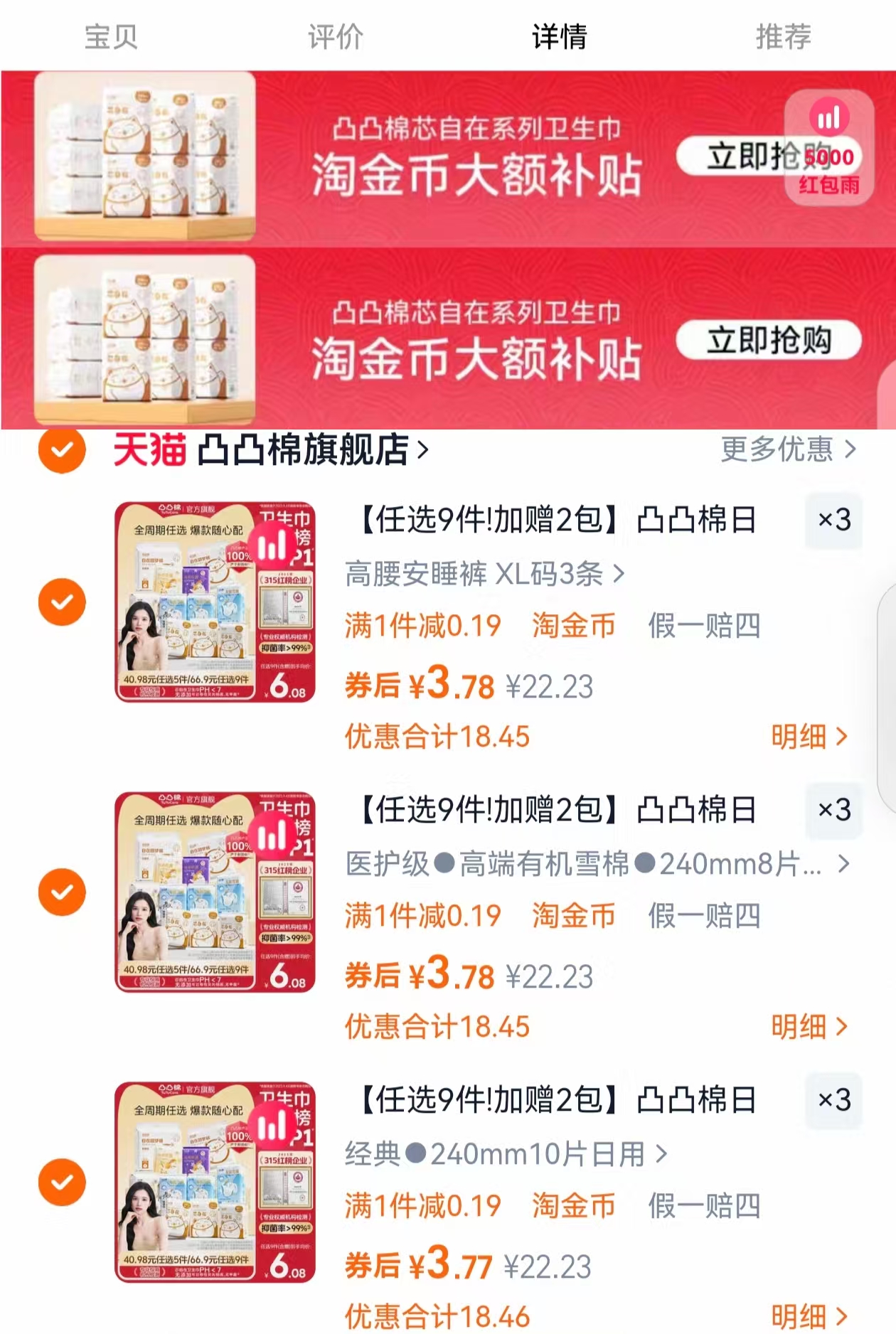Tap the 淘金币 tag on the first item

(x=572, y=626)
